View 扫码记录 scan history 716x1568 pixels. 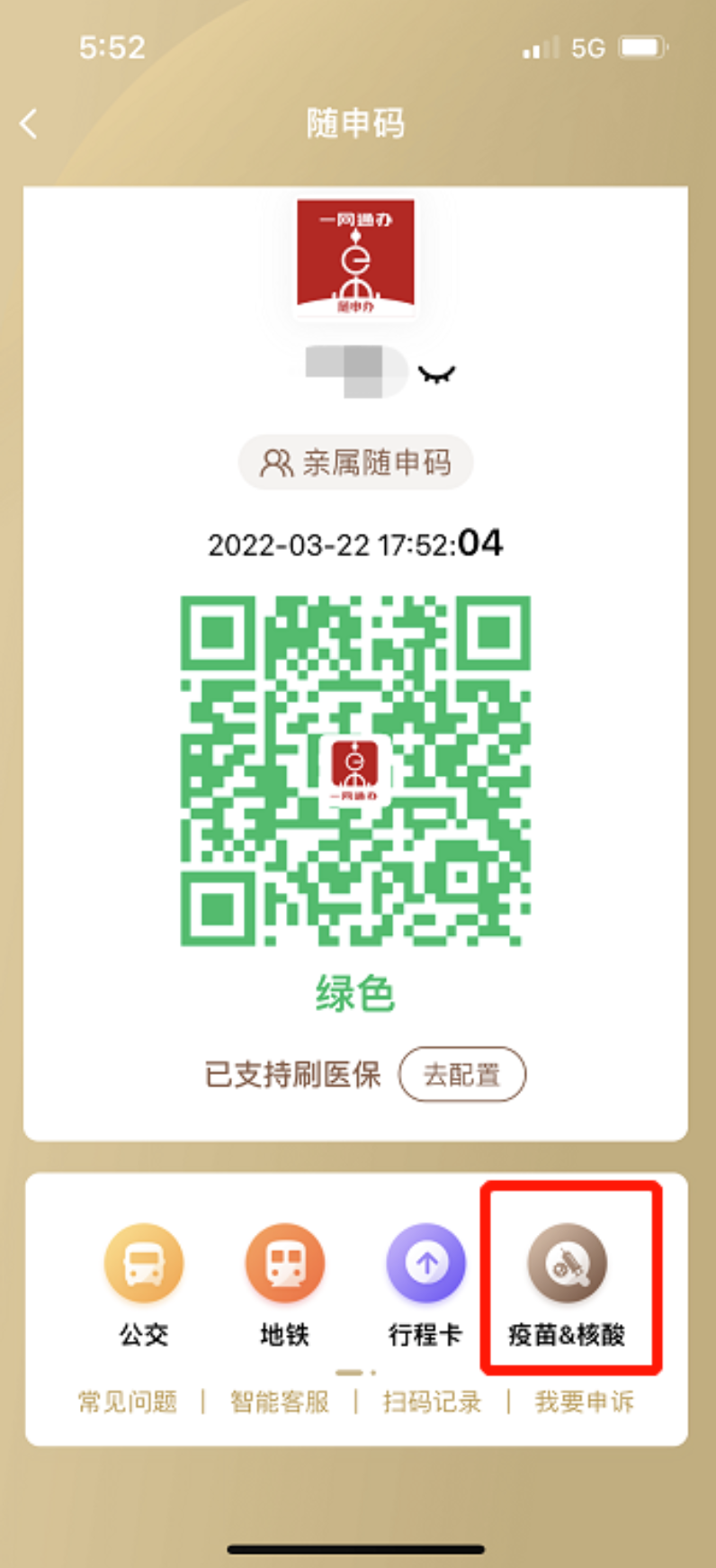[x=433, y=1401]
